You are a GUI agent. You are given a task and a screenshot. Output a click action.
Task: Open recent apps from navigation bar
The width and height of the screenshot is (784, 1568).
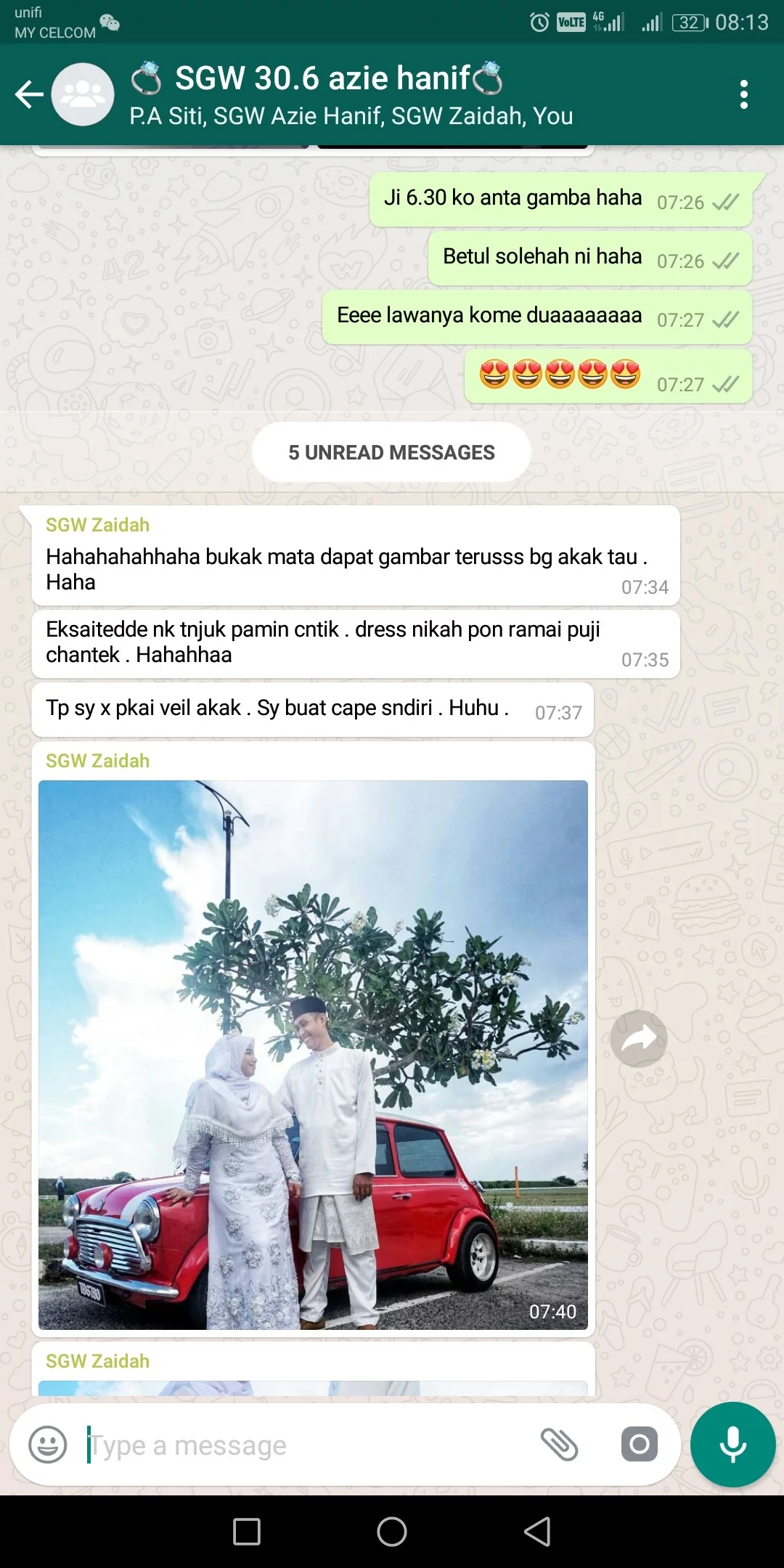[x=247, y=1532]
